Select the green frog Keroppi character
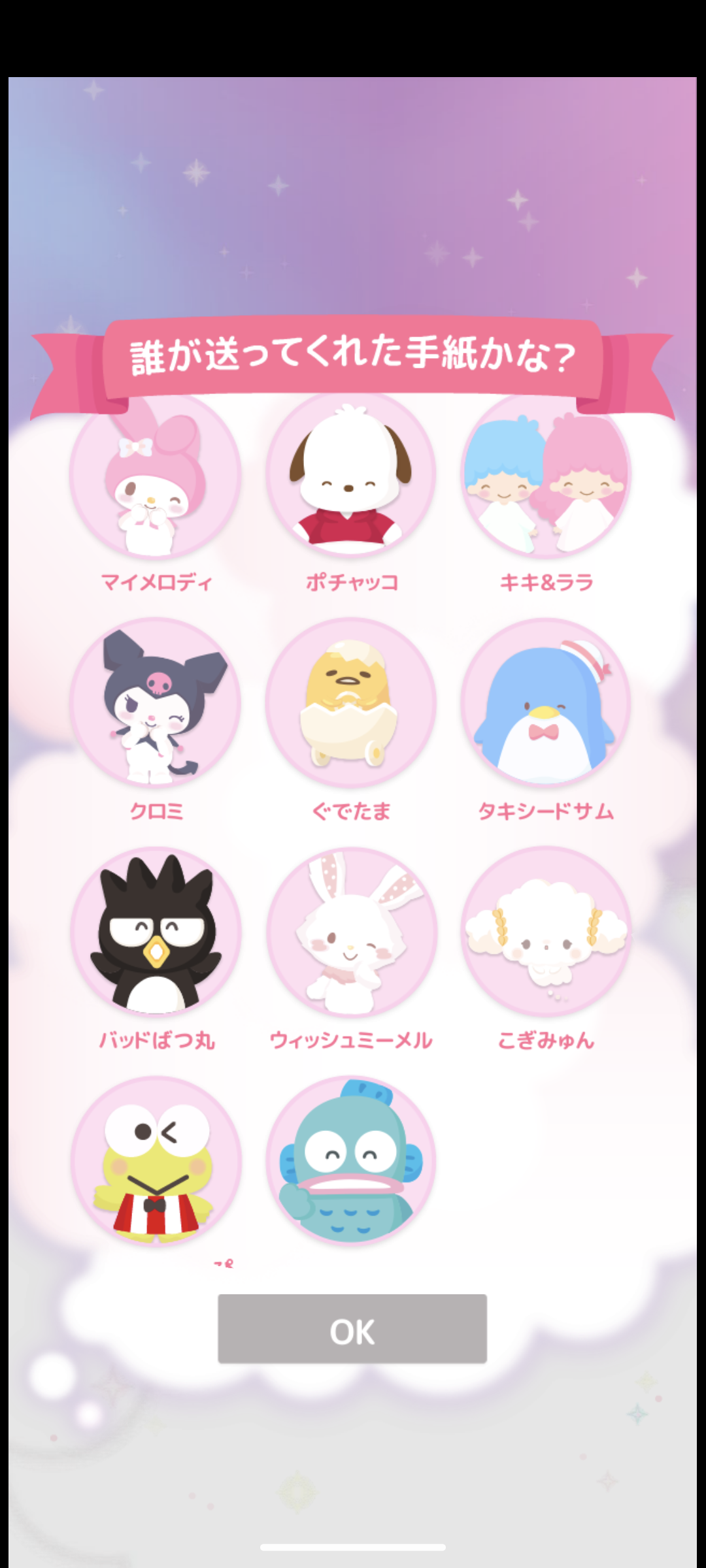This screenshot has width=706, height=1568. [x=156, y=1162]
